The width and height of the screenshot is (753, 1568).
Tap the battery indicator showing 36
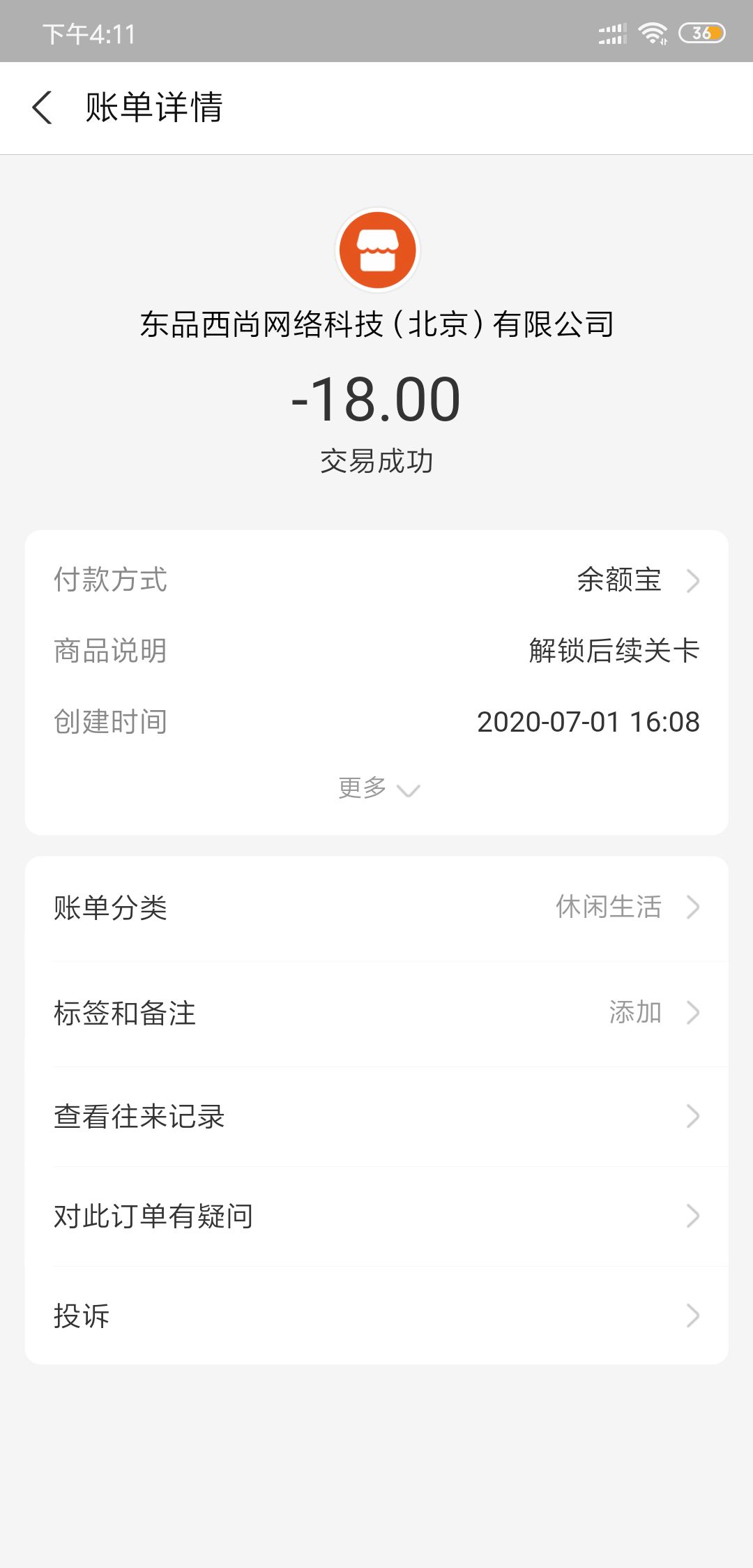pos(699,31)
